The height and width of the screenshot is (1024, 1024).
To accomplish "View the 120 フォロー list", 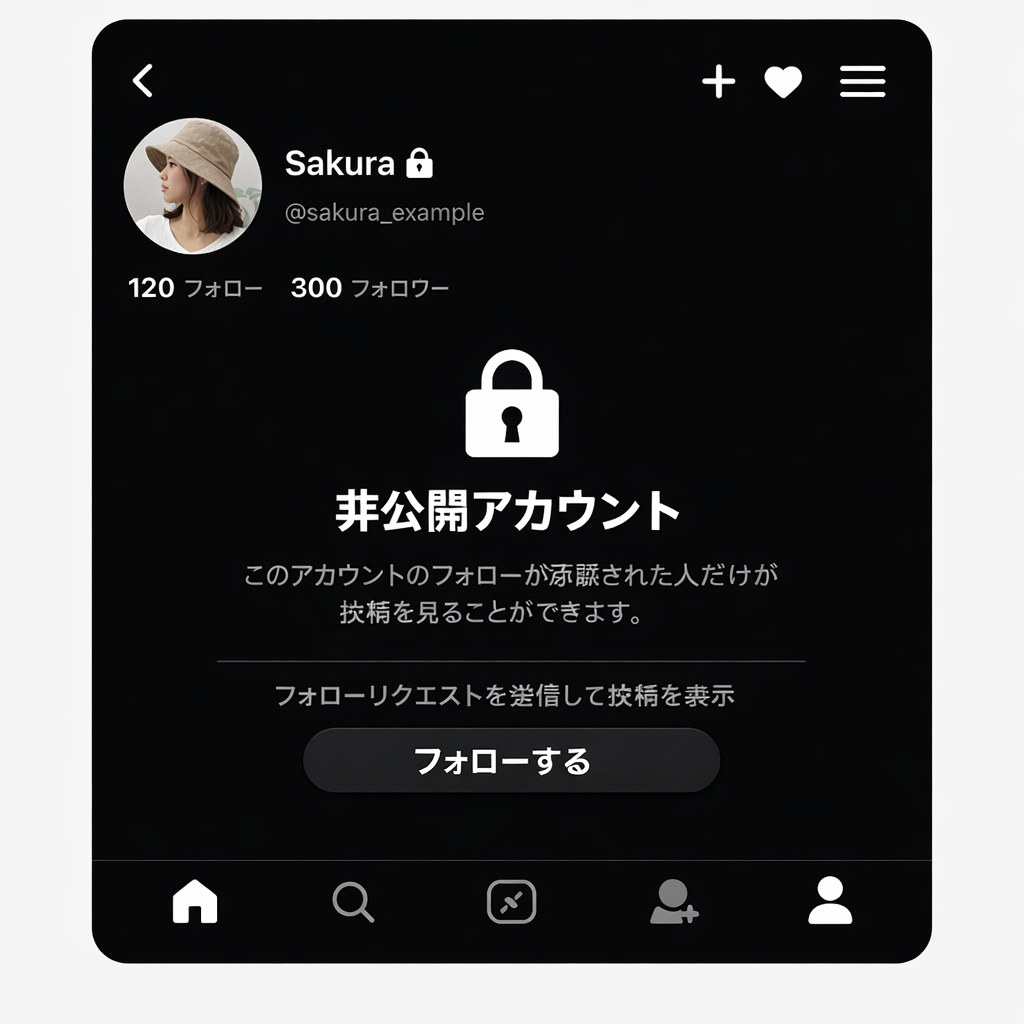I will tap(195, 289).
